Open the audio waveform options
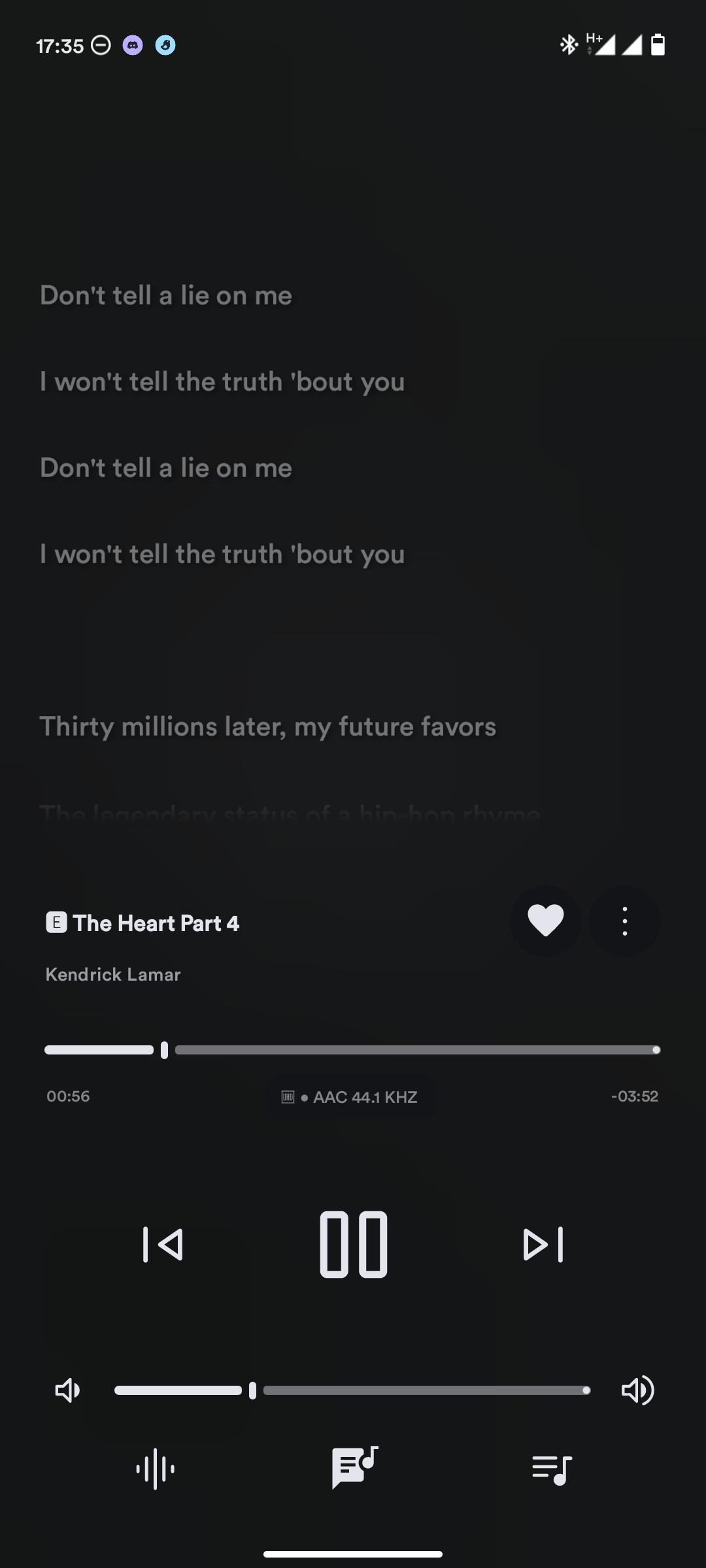This screenshot has height=1568, width=706. coord(156,1469)
